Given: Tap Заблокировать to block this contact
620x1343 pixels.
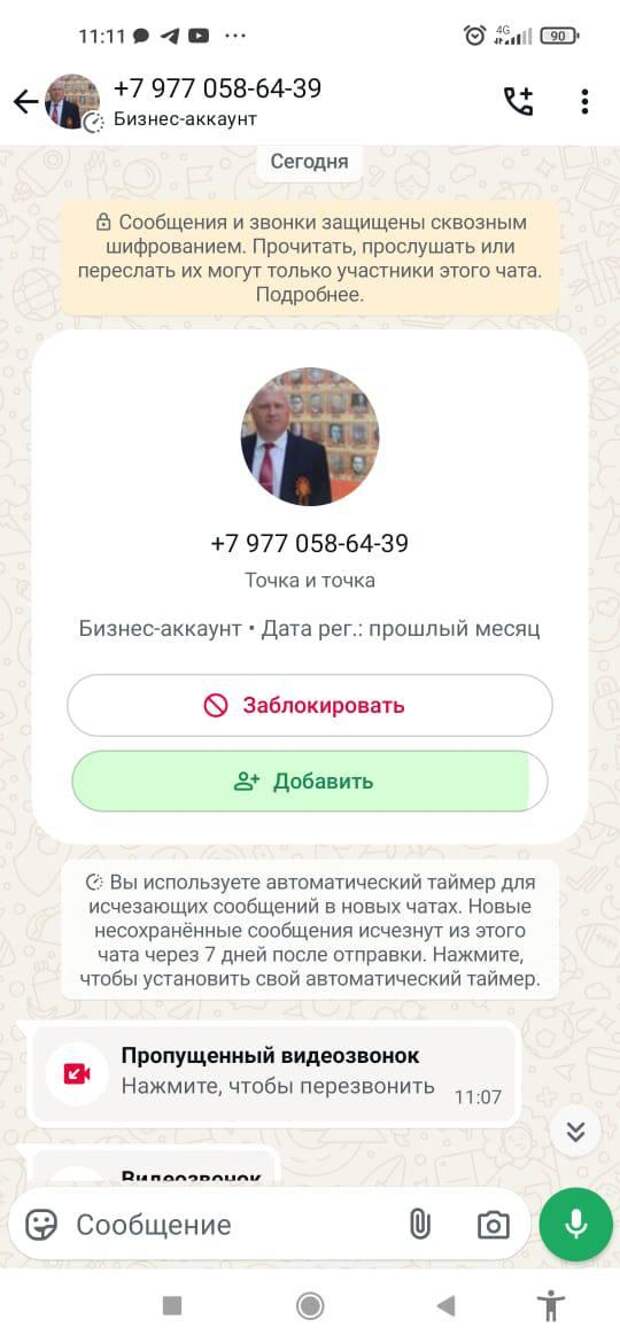Looking at the screenshot, I should pyautogui.click(x=310, y=705).
